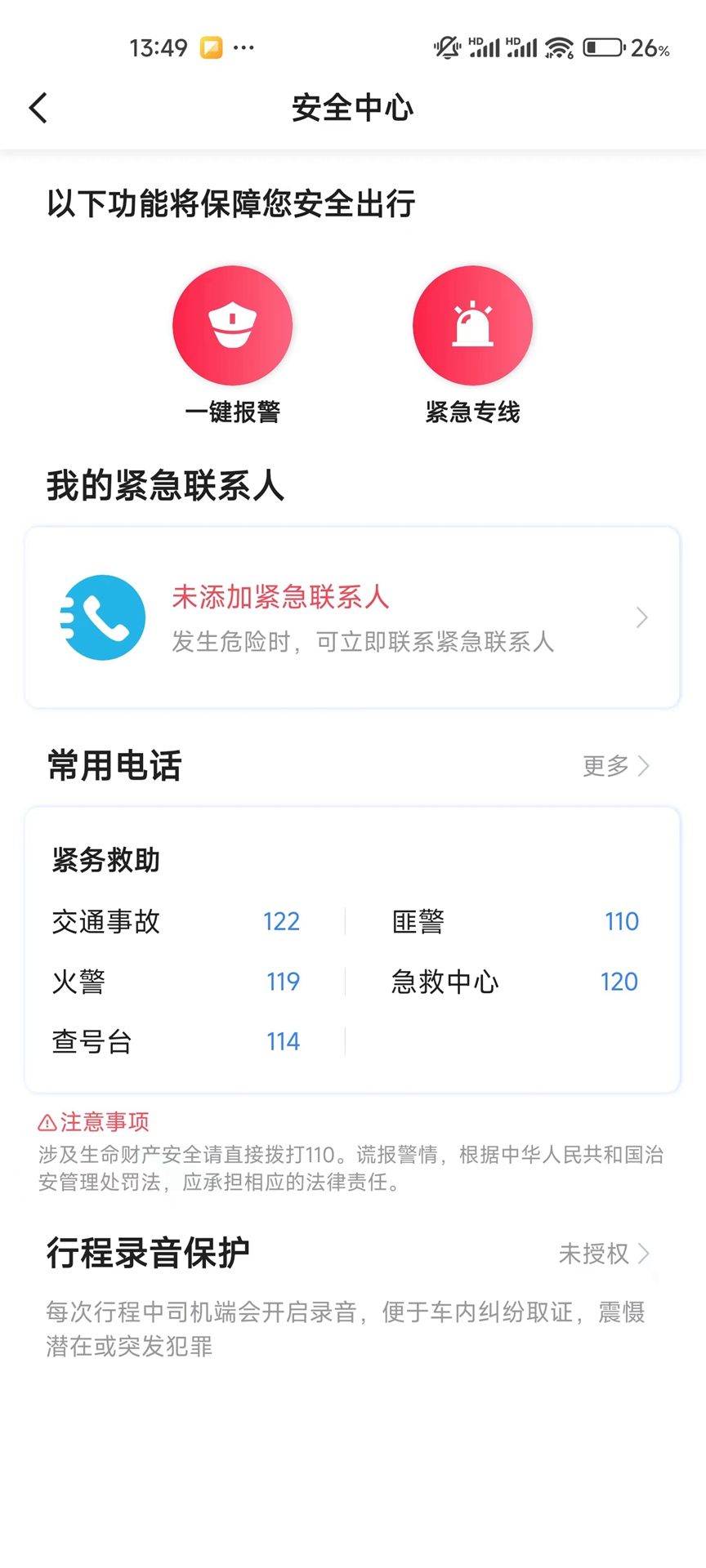This screenshot has width=706, height=1568.
Task: Tap the 一键报警 police badge icon
Action: pyautogui.click(x=232, y=324)
